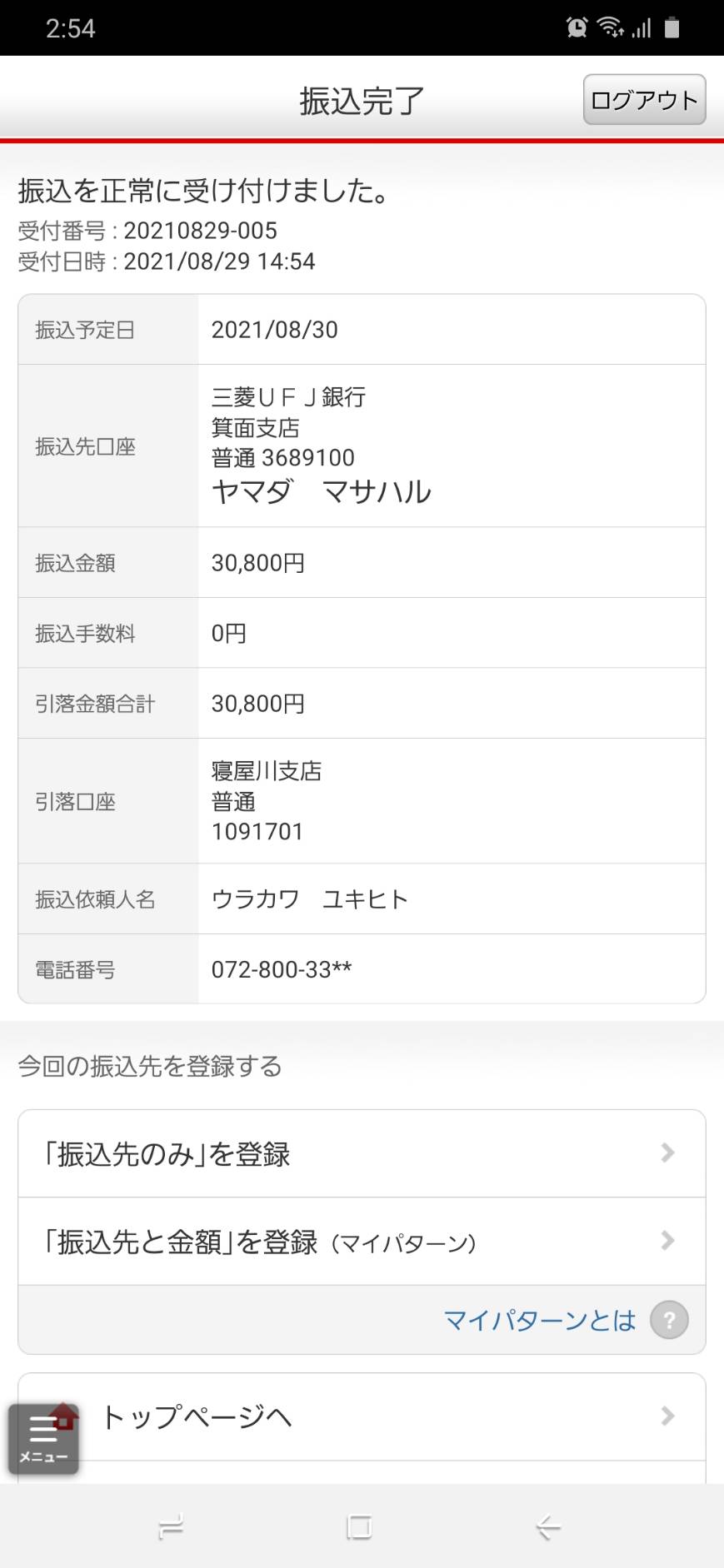The width and height of the screenshot is (724, 1568).
Task: Tap the ログアウト button
Action: 644,100
